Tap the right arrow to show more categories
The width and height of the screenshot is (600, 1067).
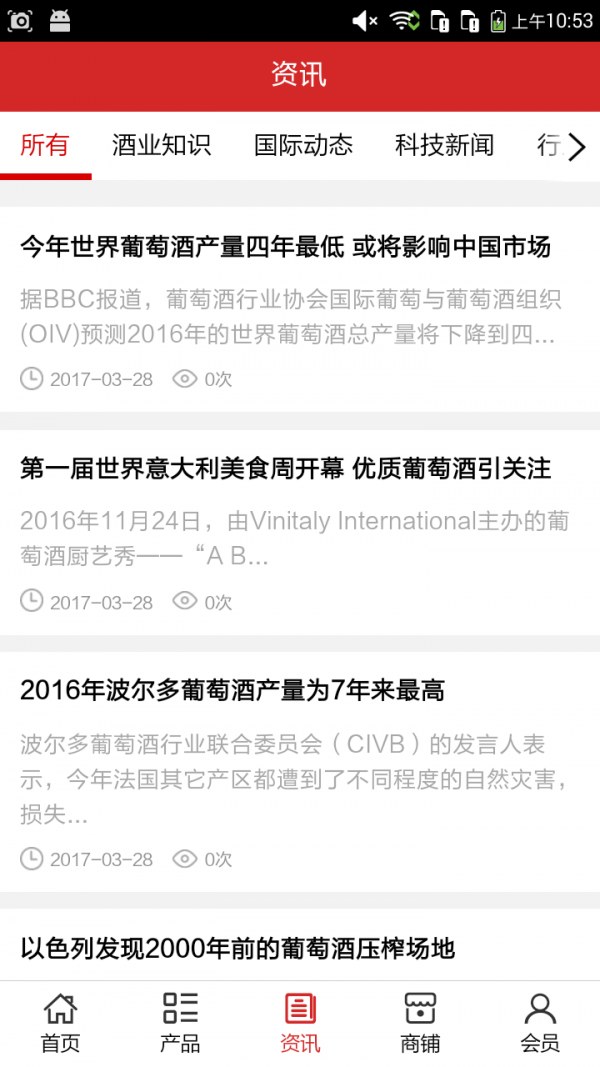click(577, 148)
